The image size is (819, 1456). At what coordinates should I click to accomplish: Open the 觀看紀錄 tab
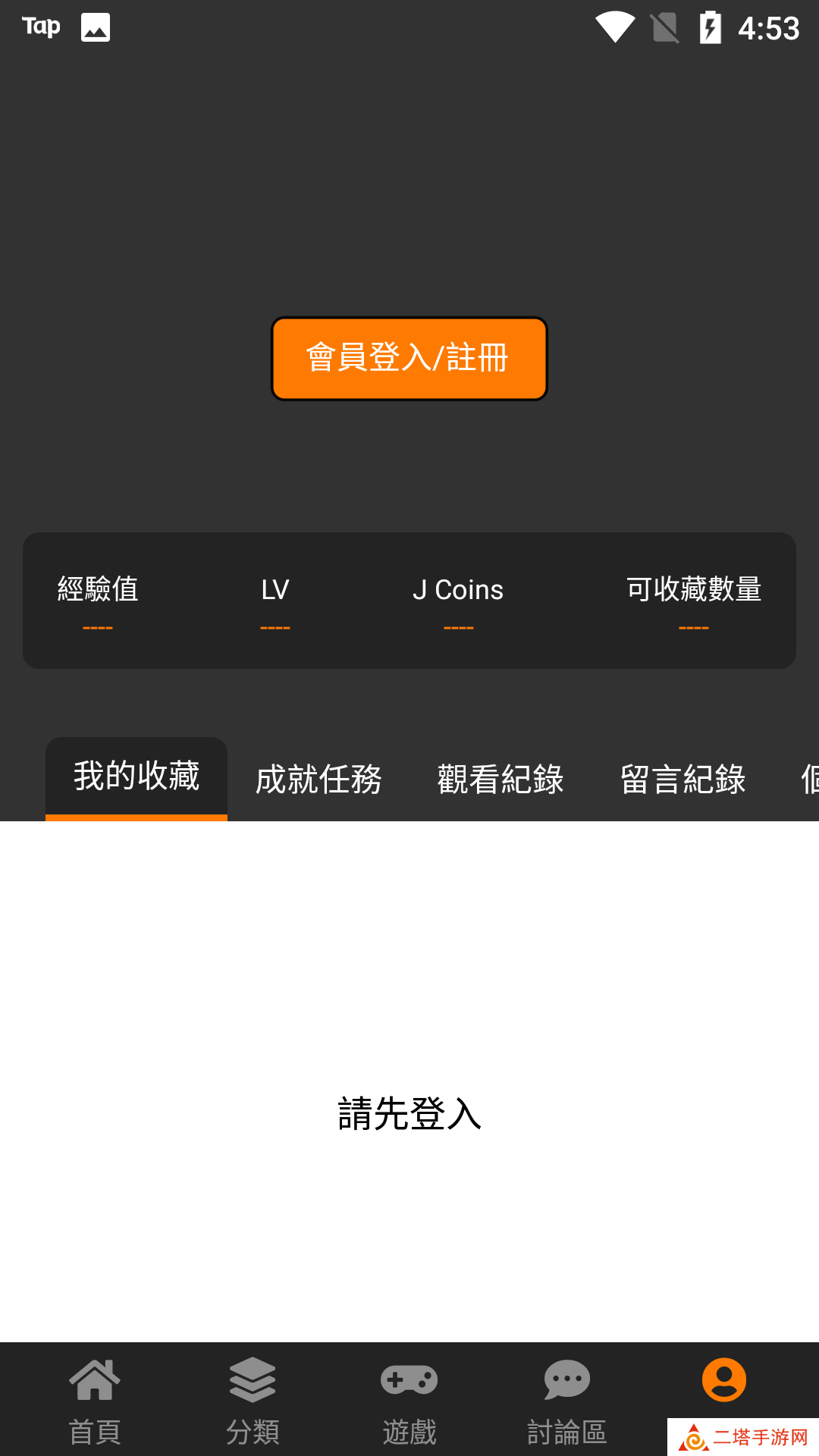pyautogui.click(x=500, y=780)
